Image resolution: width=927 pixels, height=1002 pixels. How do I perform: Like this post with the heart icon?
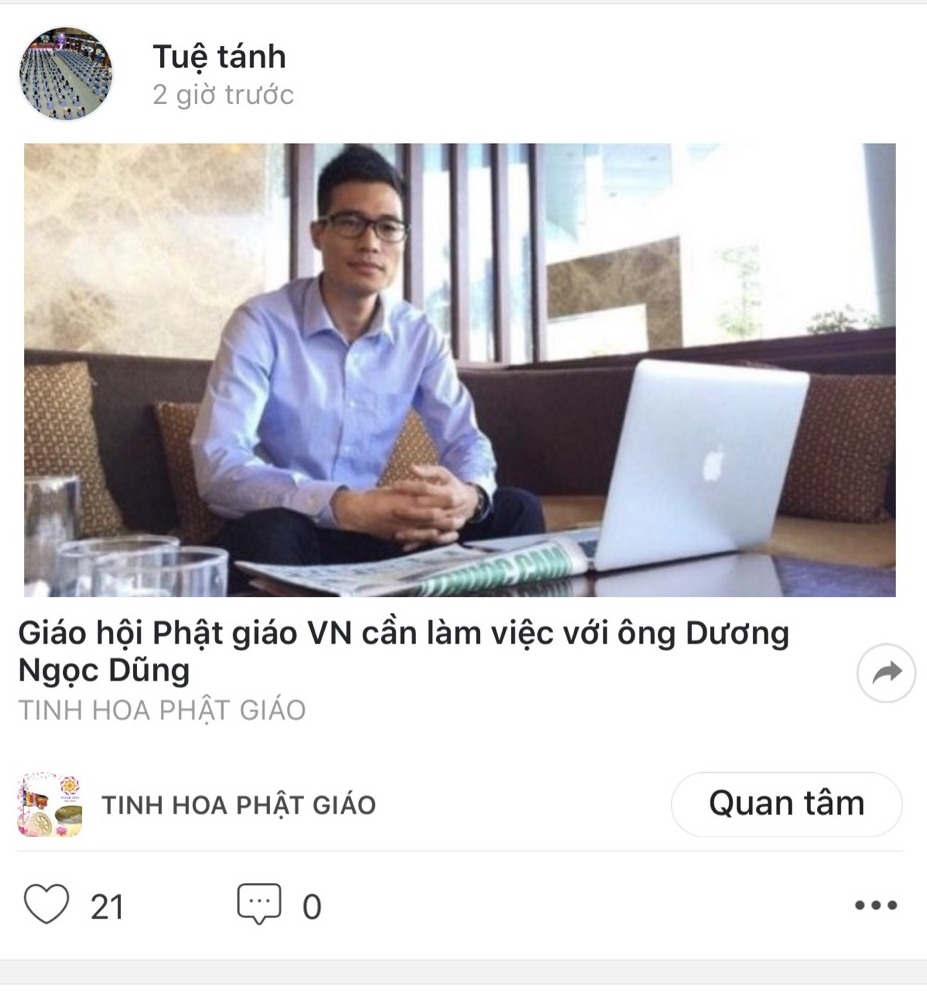click(x=46, y=905)
